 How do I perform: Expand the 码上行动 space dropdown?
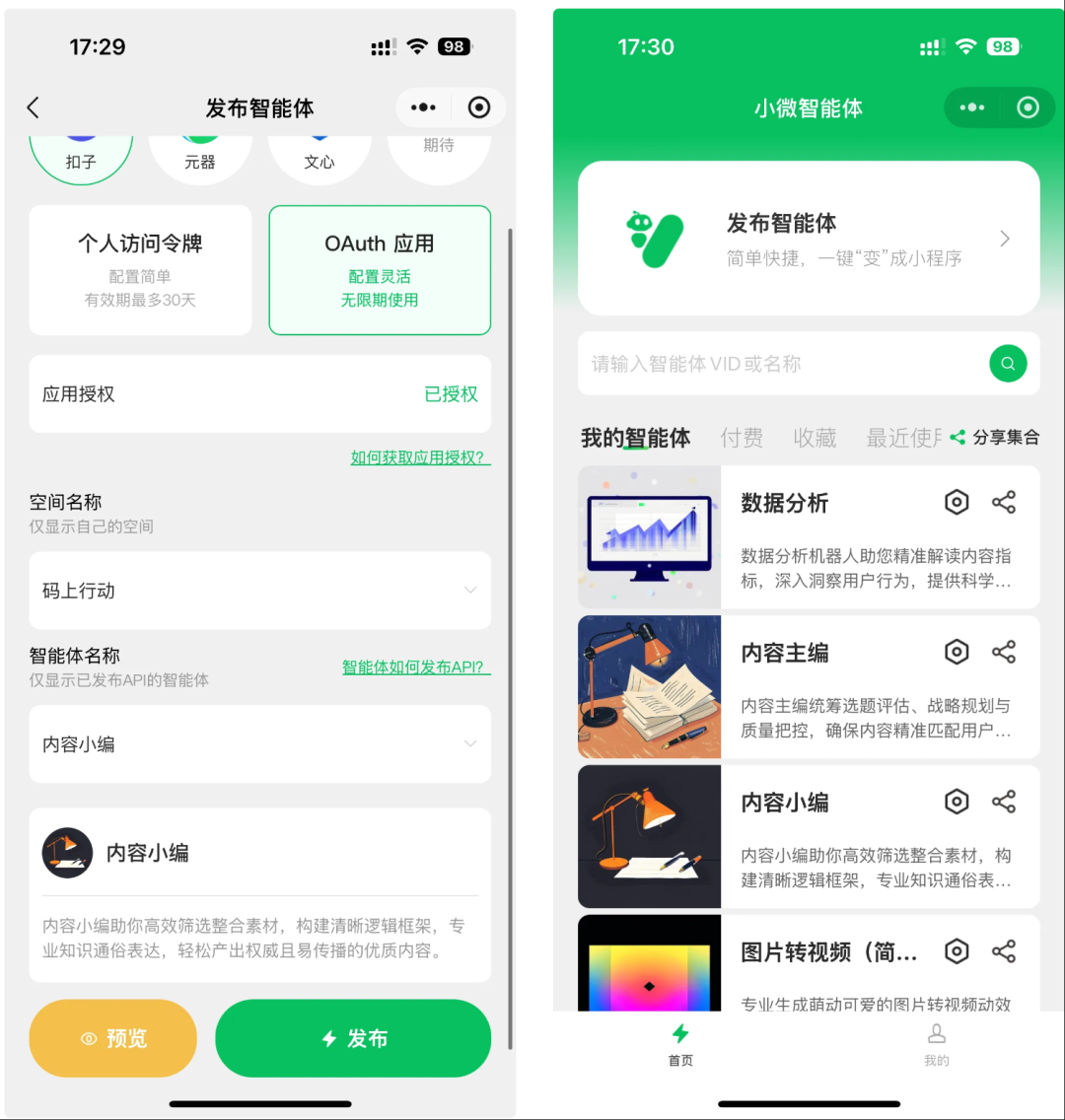pyautogui.click(x=259, y=591)
